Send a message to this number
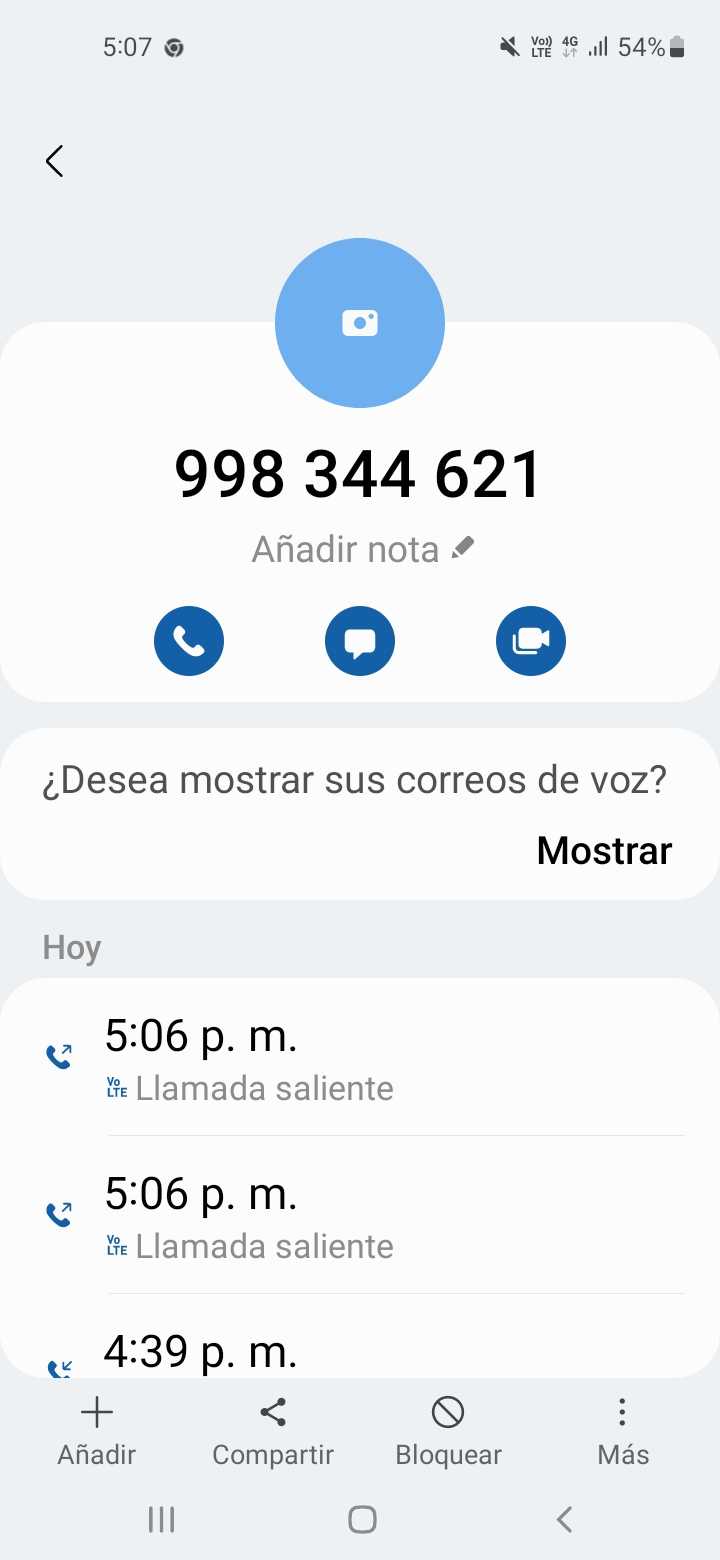Viewport: 720px width, 1560px height. click(360, 641)
